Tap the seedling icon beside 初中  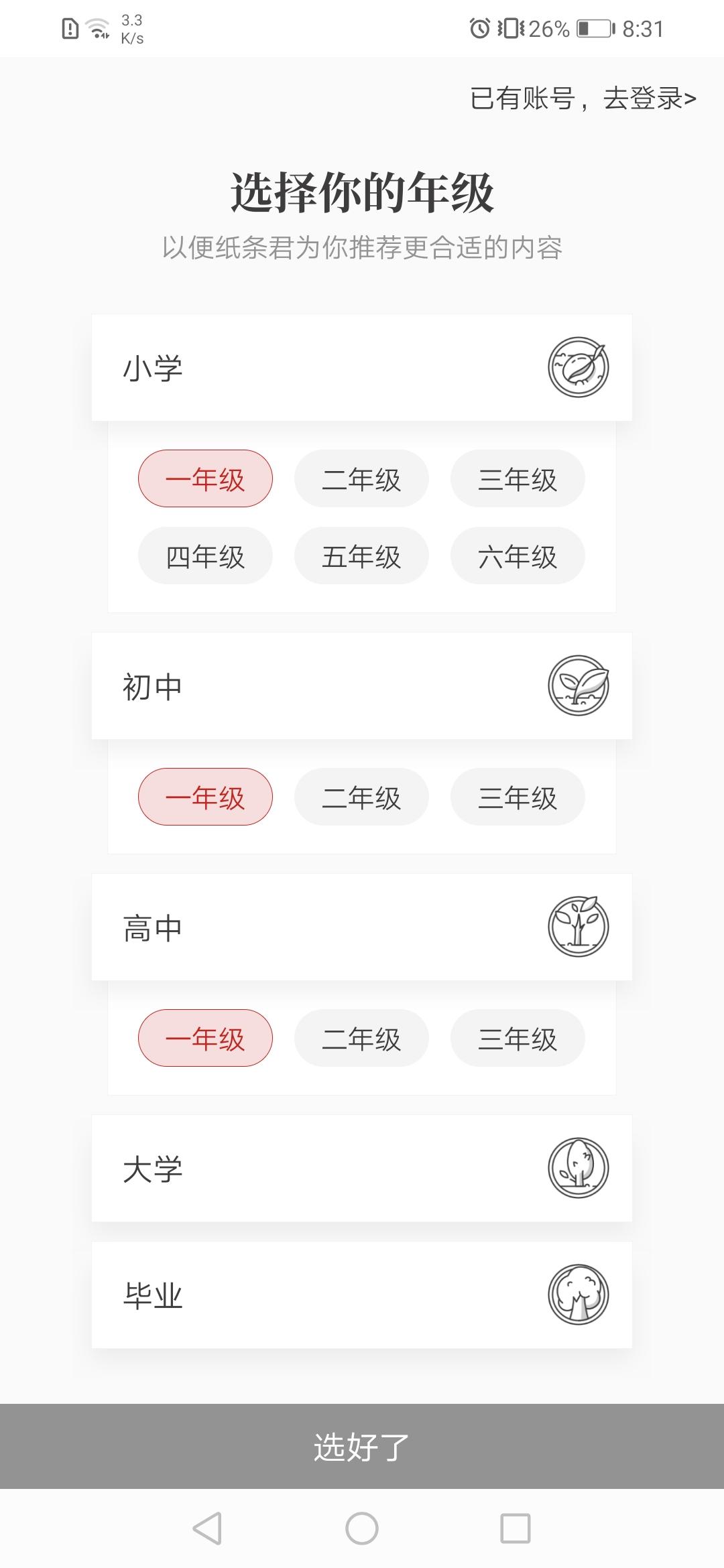[579, 685]
